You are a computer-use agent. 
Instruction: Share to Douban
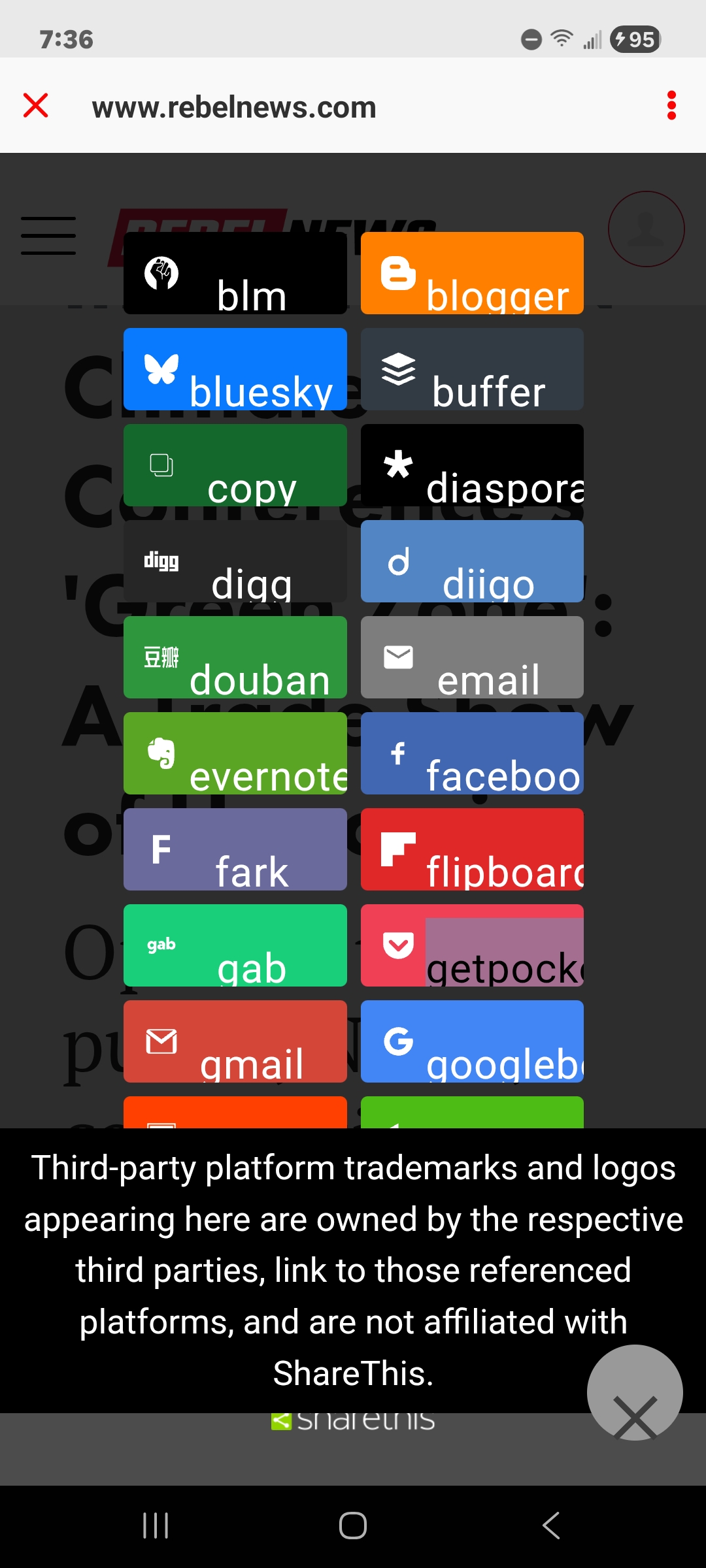pyautogui.click(x=235, y=657)
